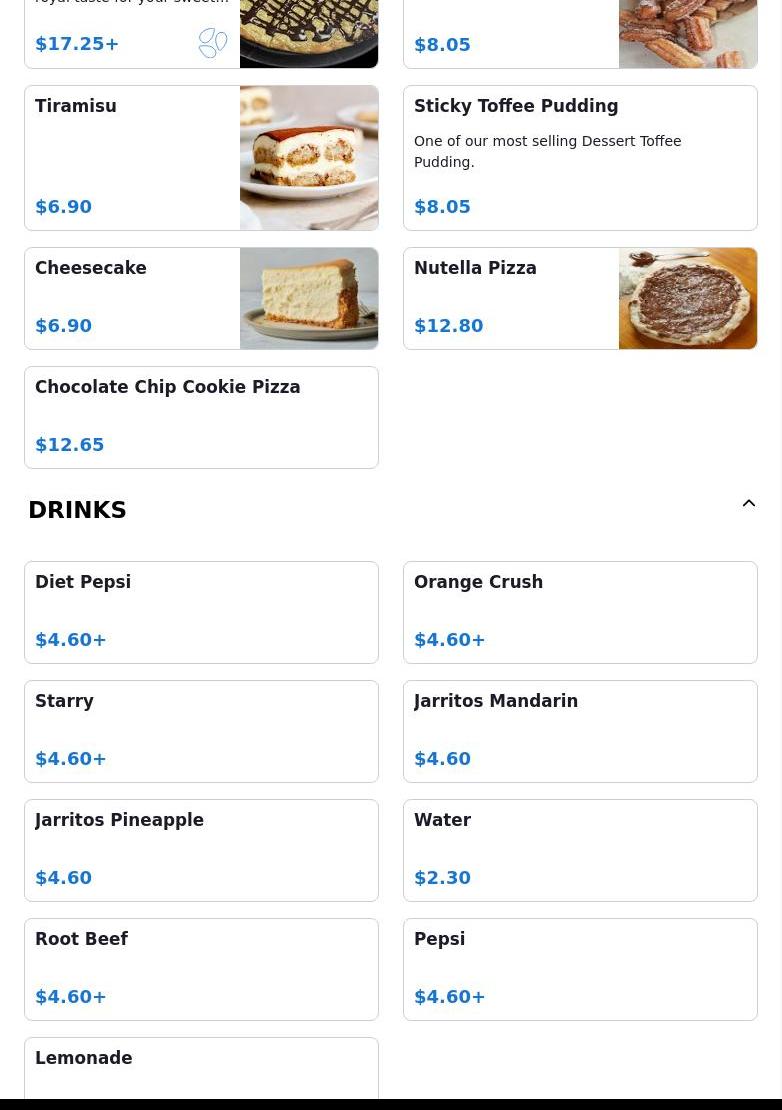Select the Orange Crush drink
The width and height of the screenshot is (782, 1110).
(580, 612)
